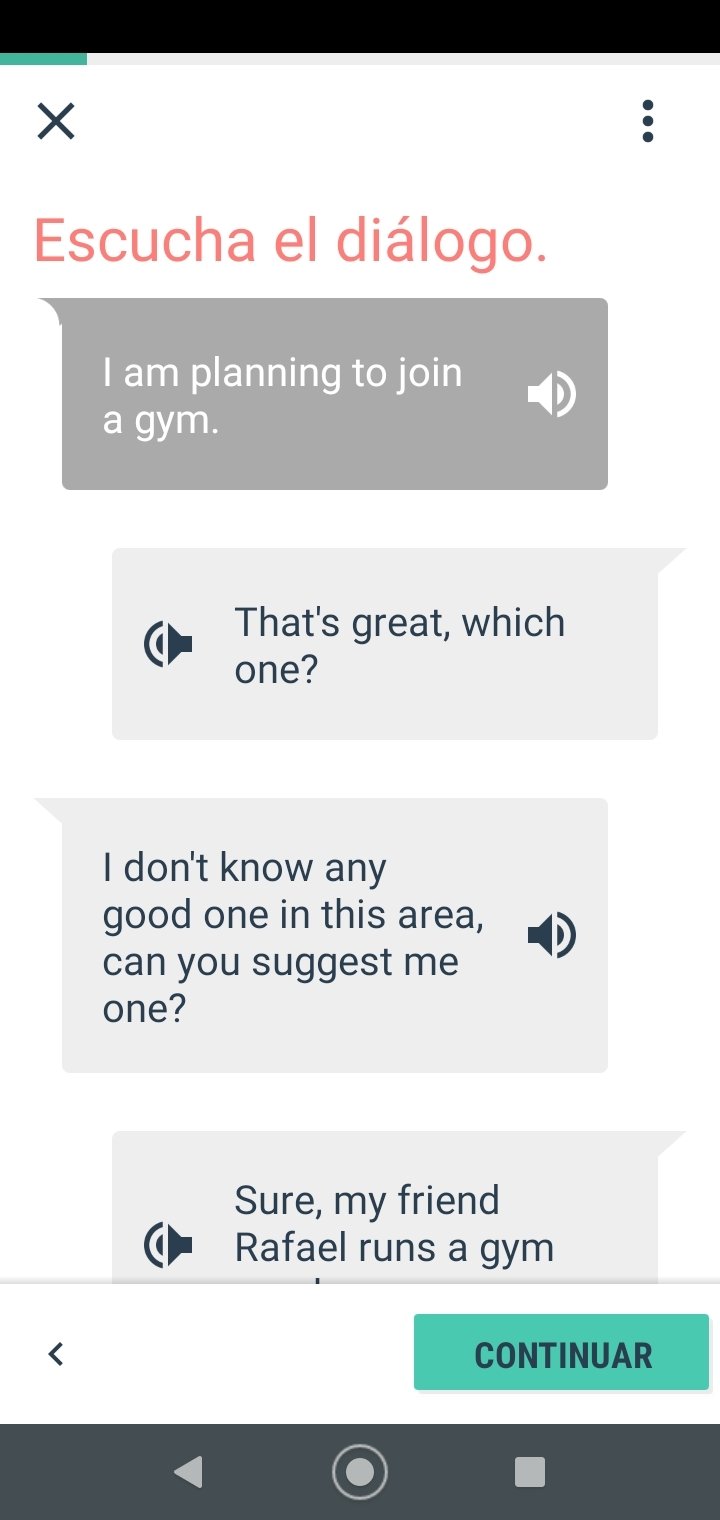Go to the home screen via system home
Screen dimensions: 720x1520
point(360,1471)
